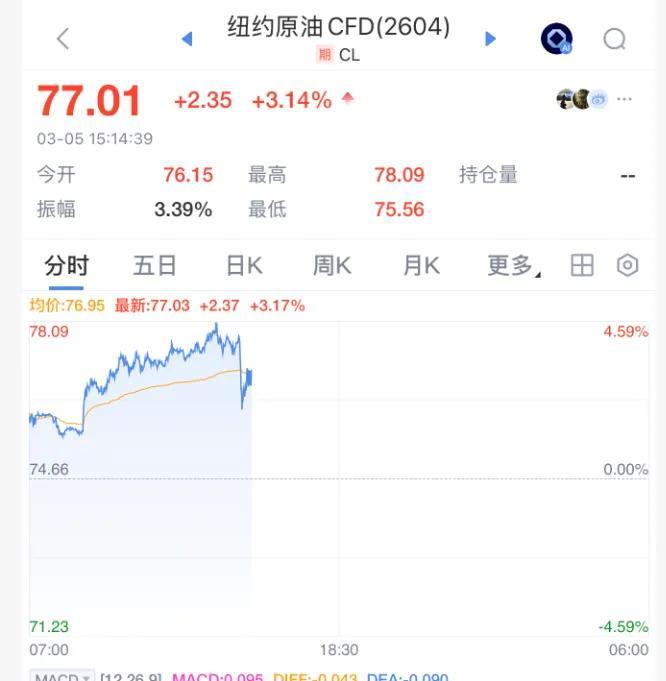This screenshot has width=666, height=681.
Task: Switch to the 月K chart tab
Action: [x=421, y=265]
